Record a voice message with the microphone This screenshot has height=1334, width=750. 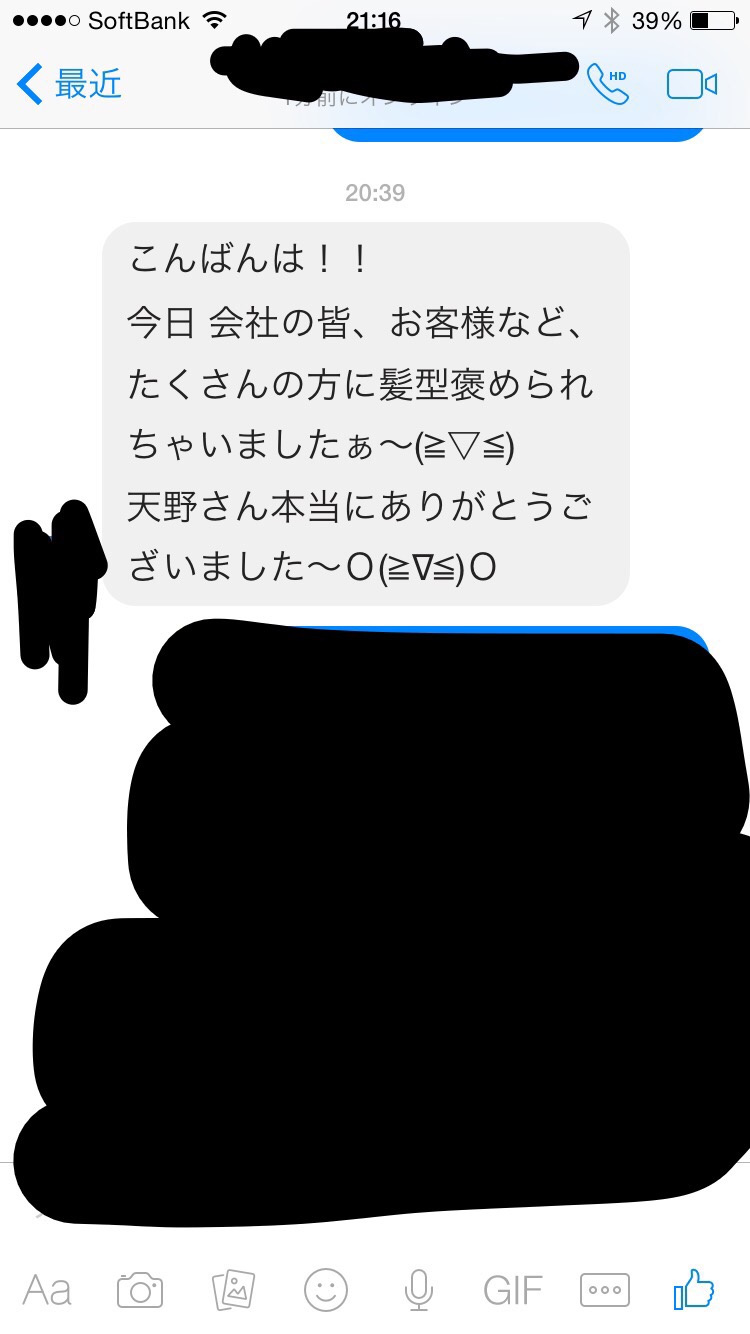pos(420,1290)
